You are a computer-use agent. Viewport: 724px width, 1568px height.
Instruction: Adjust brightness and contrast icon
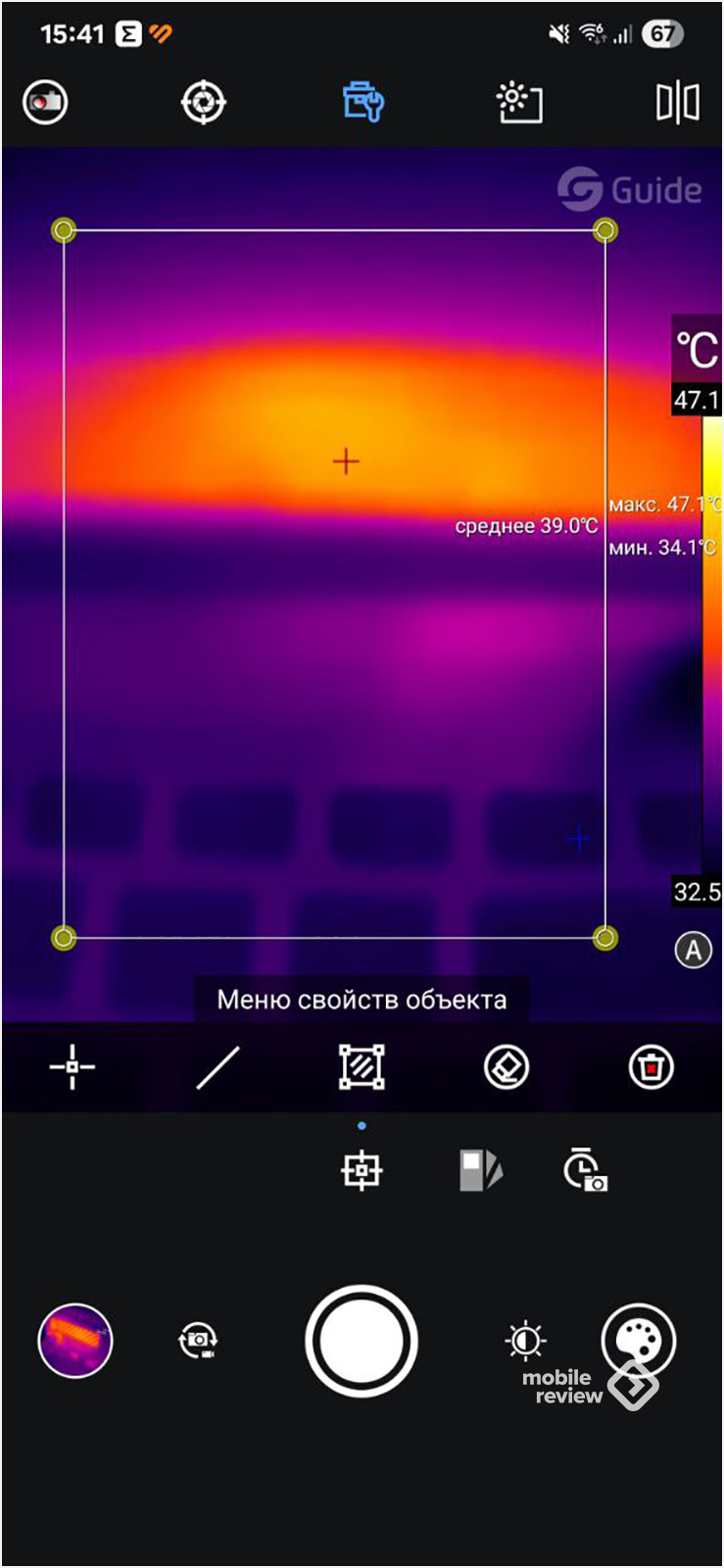[525, 1340]
